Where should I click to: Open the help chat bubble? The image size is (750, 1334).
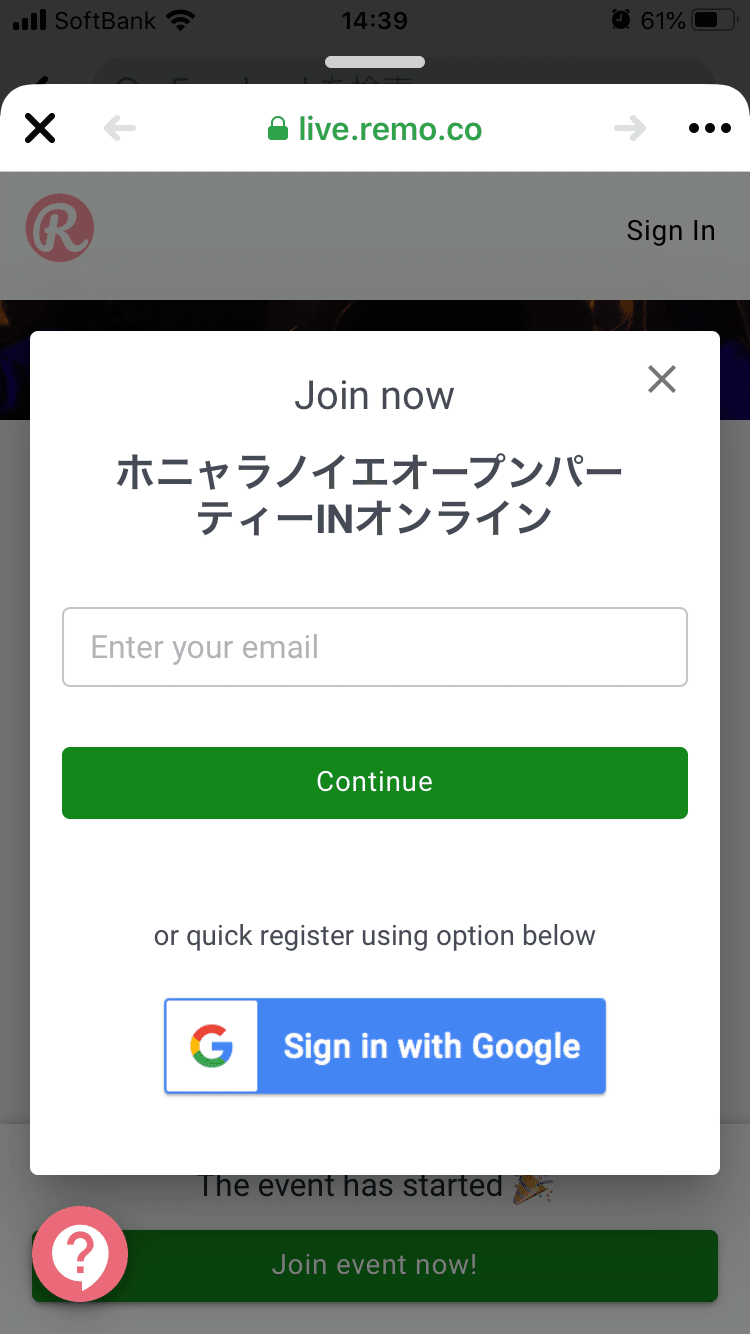tap(80, 1254)
